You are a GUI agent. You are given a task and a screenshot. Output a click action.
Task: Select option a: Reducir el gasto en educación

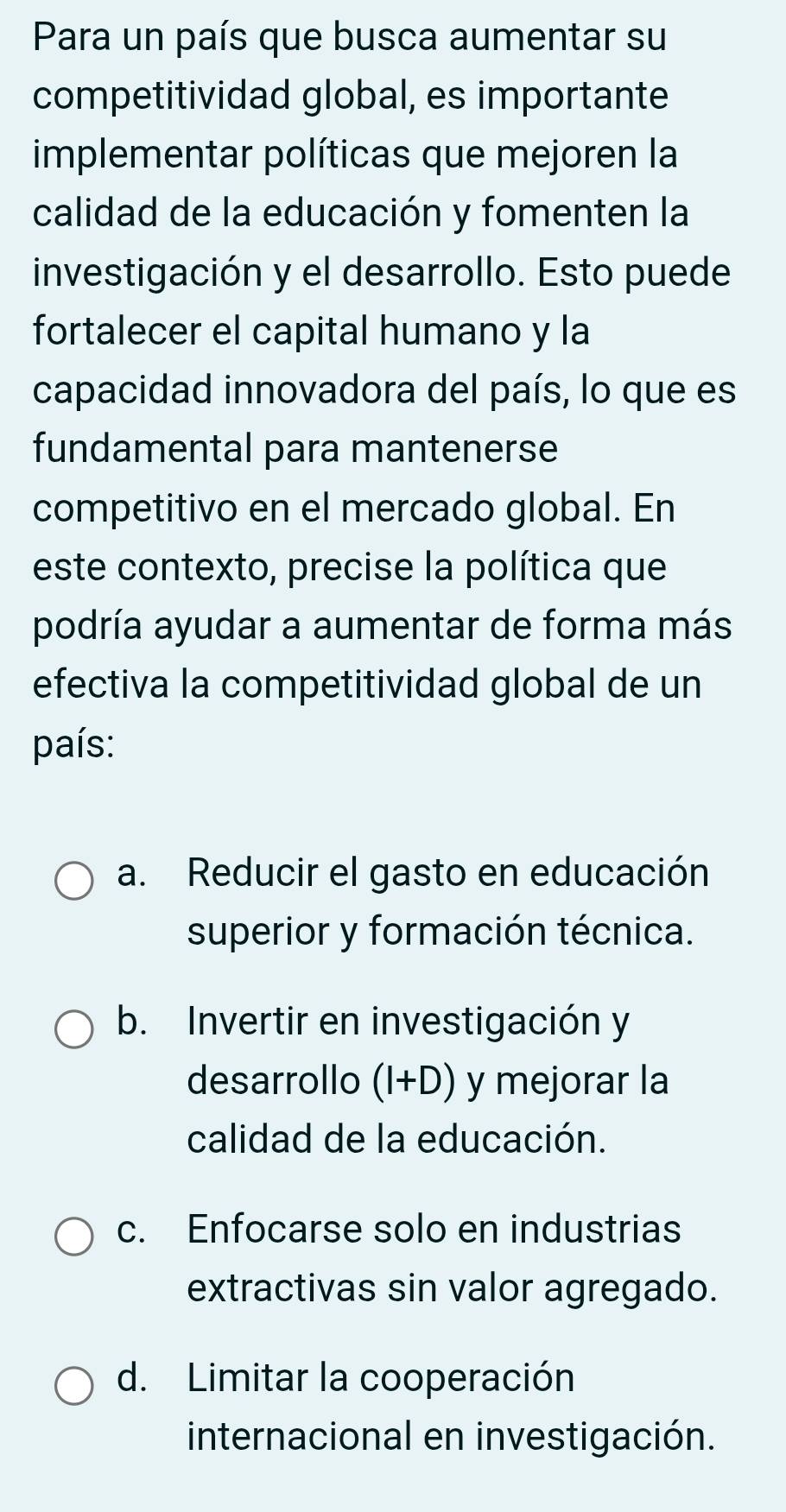coord(75,881)
